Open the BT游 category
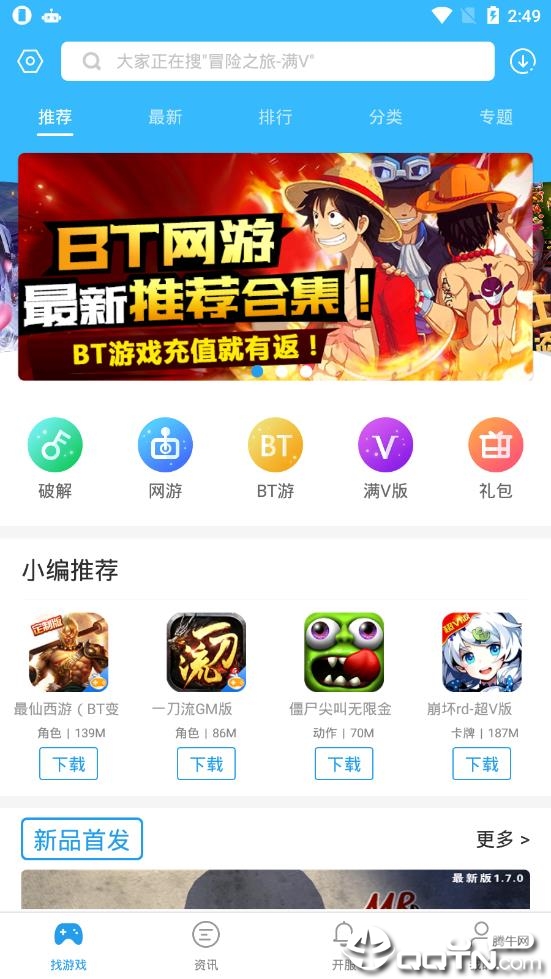Viewport: 551px width, 979px height. pos(275,458)
